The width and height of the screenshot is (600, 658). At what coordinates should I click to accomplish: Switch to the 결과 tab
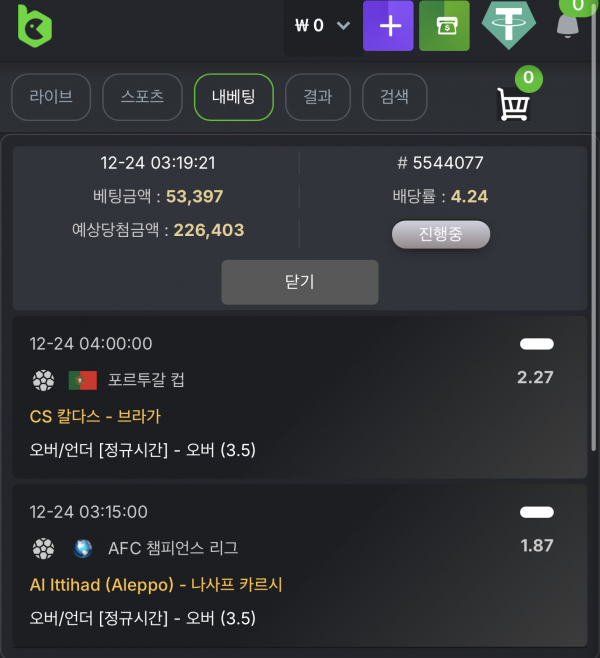[310, 98]
